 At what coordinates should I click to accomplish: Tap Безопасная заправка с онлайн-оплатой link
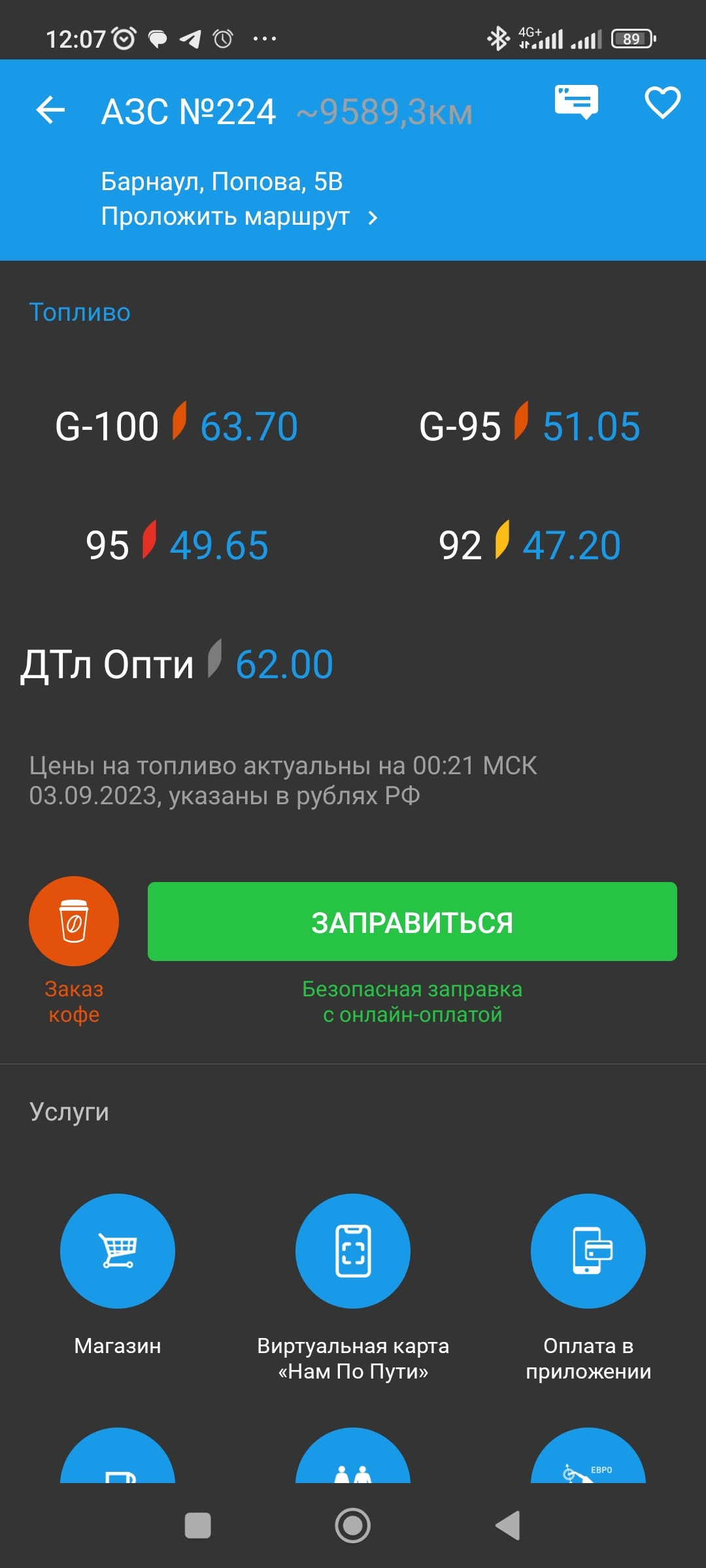point(411,1002)
